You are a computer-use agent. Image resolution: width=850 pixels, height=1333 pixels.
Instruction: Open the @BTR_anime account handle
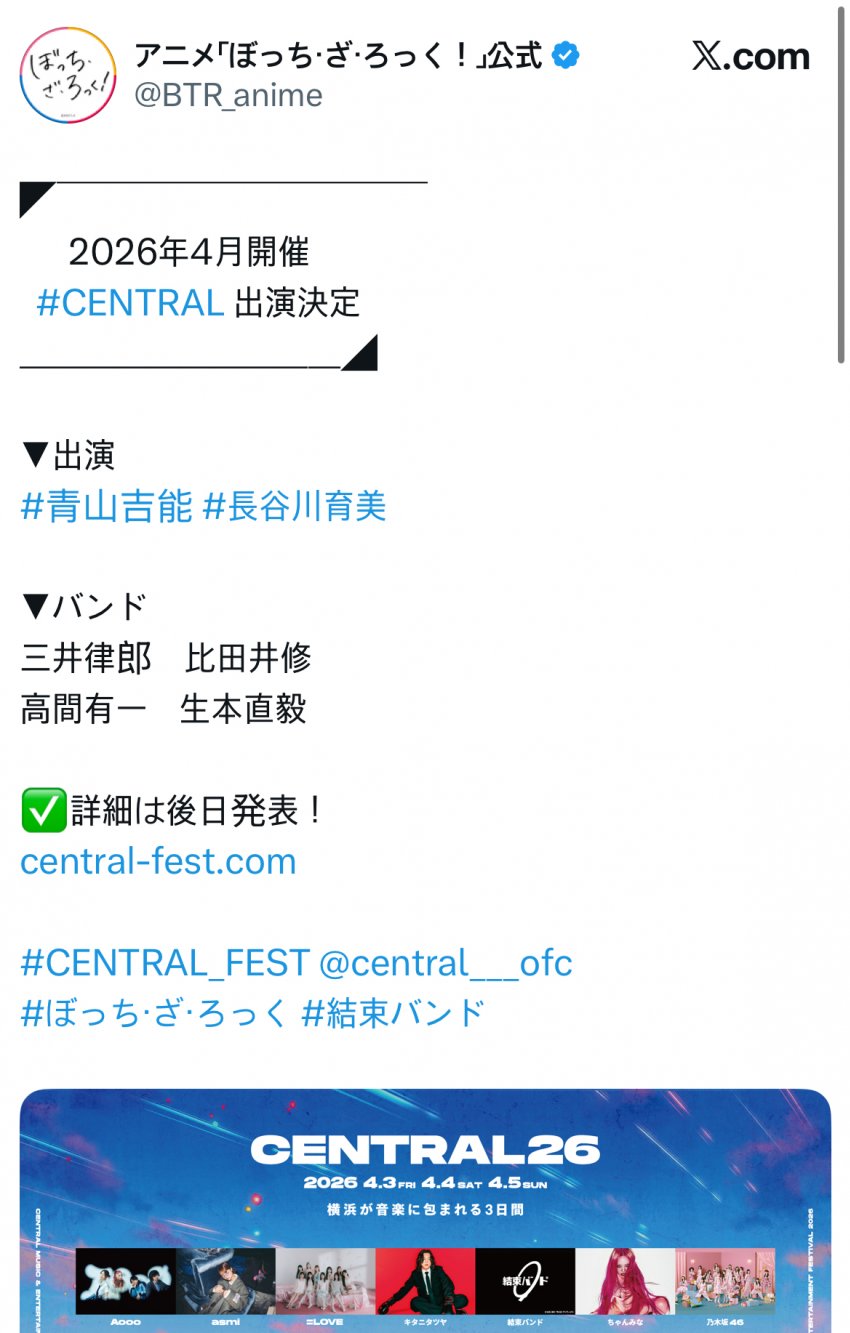click(x=228, y=95)
